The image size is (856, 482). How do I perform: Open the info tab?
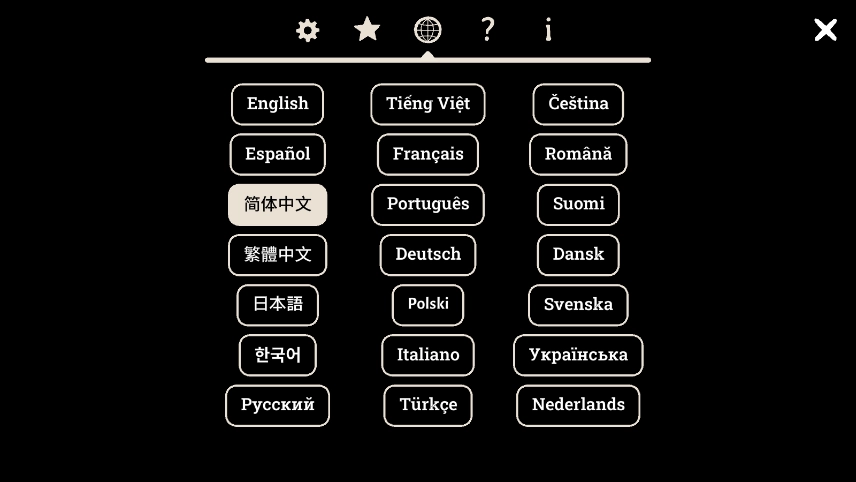click(548, 29)
